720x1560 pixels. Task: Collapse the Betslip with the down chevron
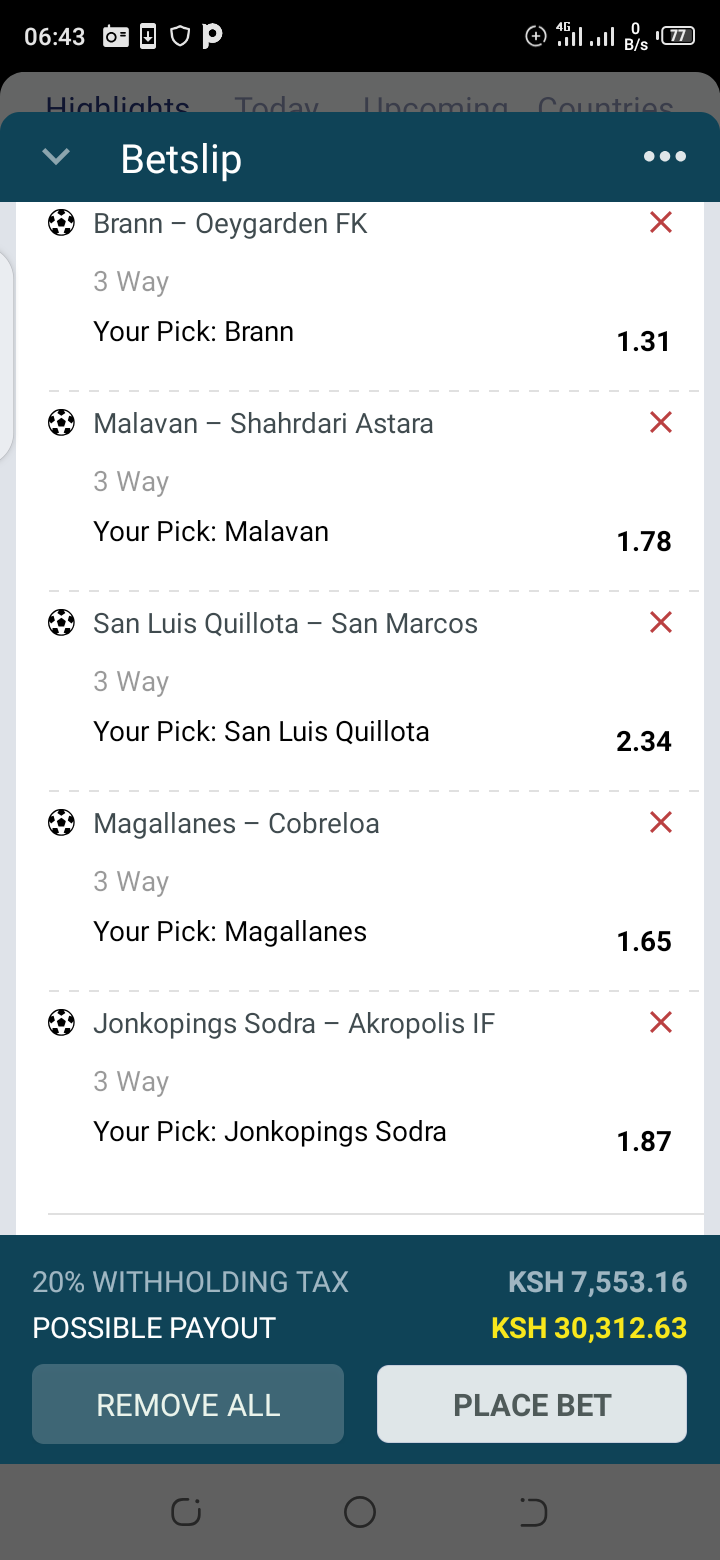click(56, 157)
